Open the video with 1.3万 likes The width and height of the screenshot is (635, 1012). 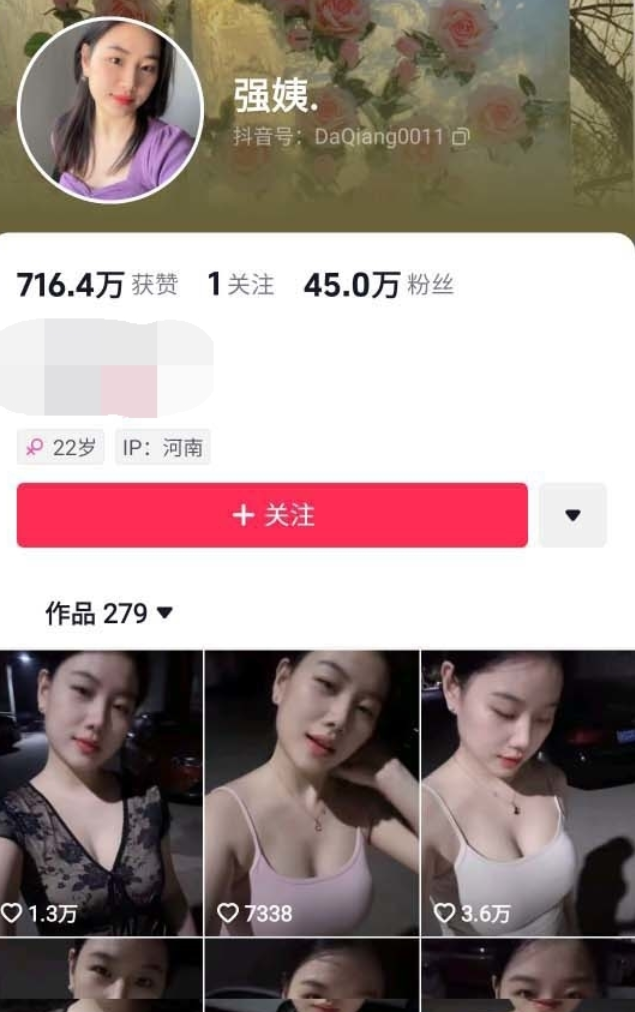(101, 792)
